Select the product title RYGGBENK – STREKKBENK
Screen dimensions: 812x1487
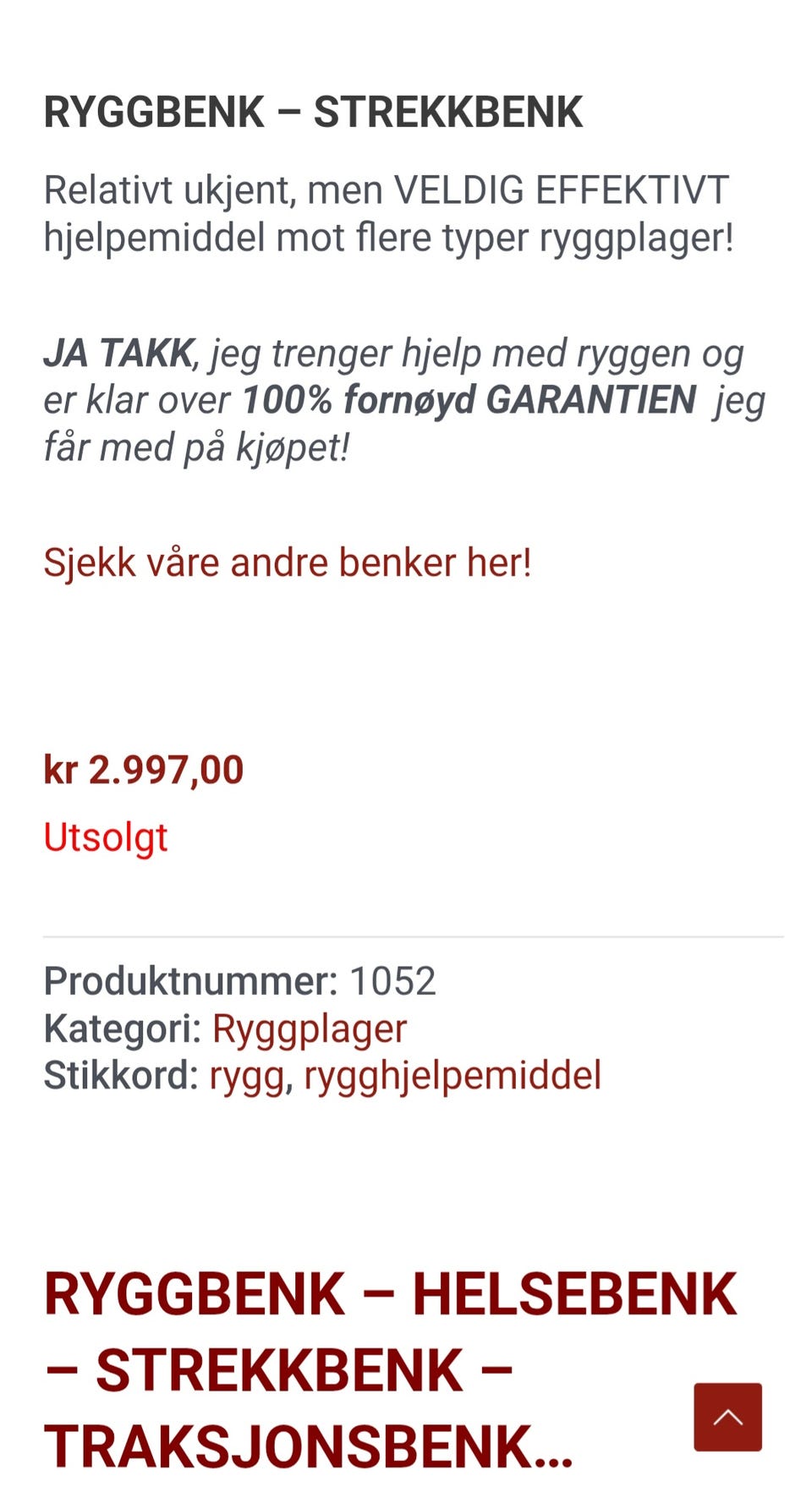pyautogui.click(x=314, y=110)
